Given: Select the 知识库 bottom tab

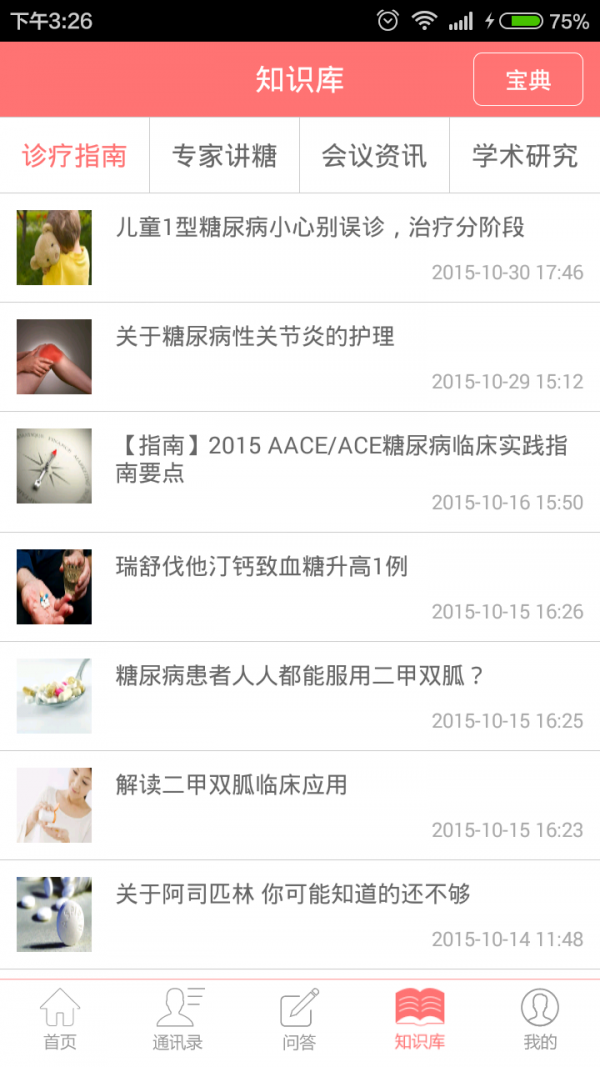Looking at the screenshot, I should pos(419,1020).
